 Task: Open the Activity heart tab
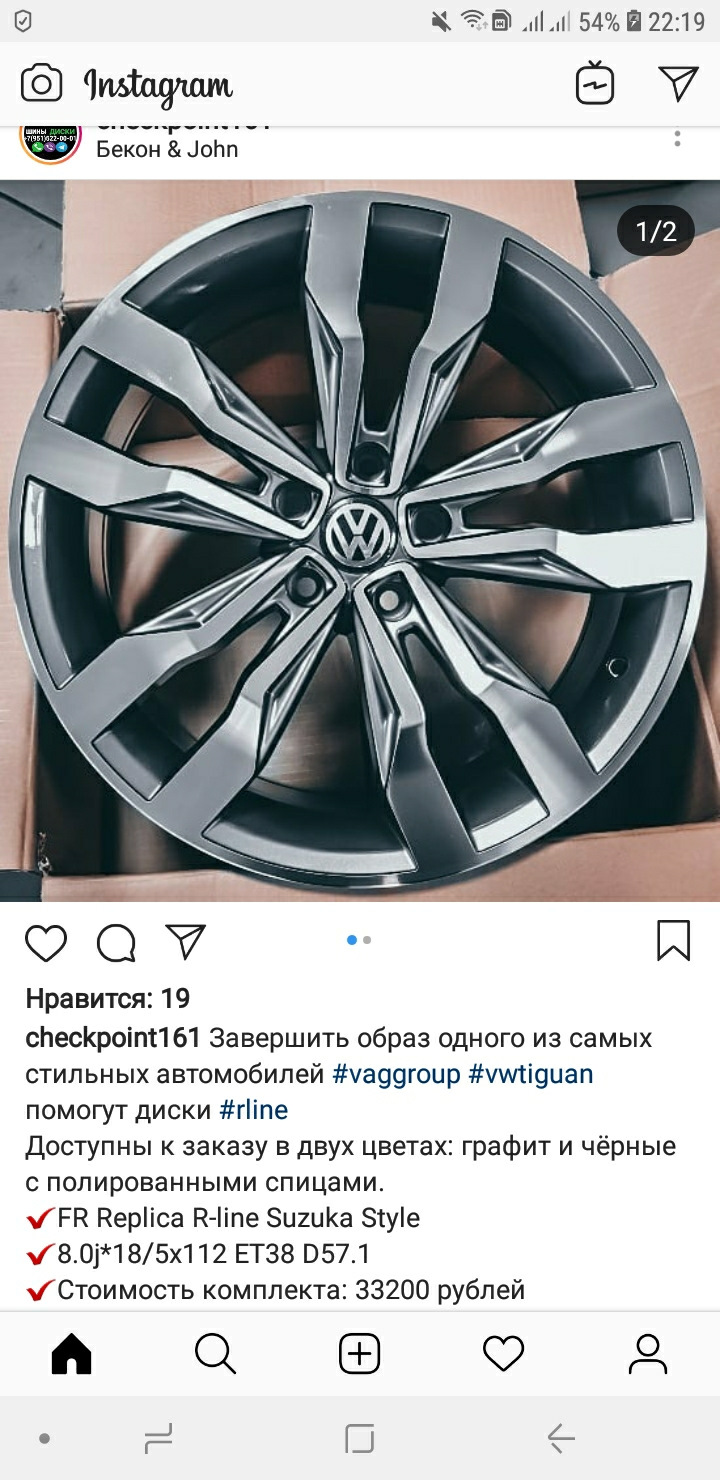point(504,1354)
